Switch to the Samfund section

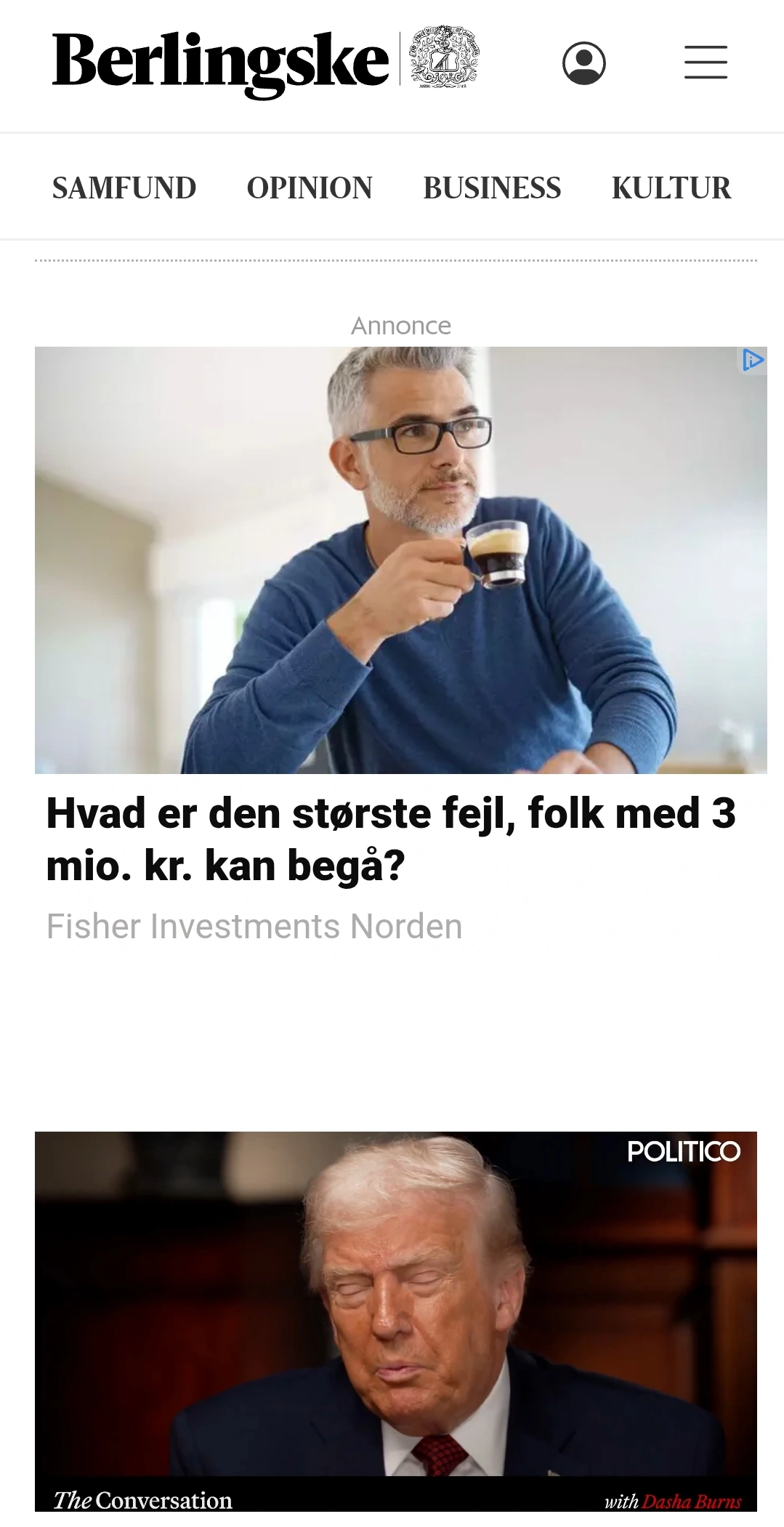click(x=124, y=188)
